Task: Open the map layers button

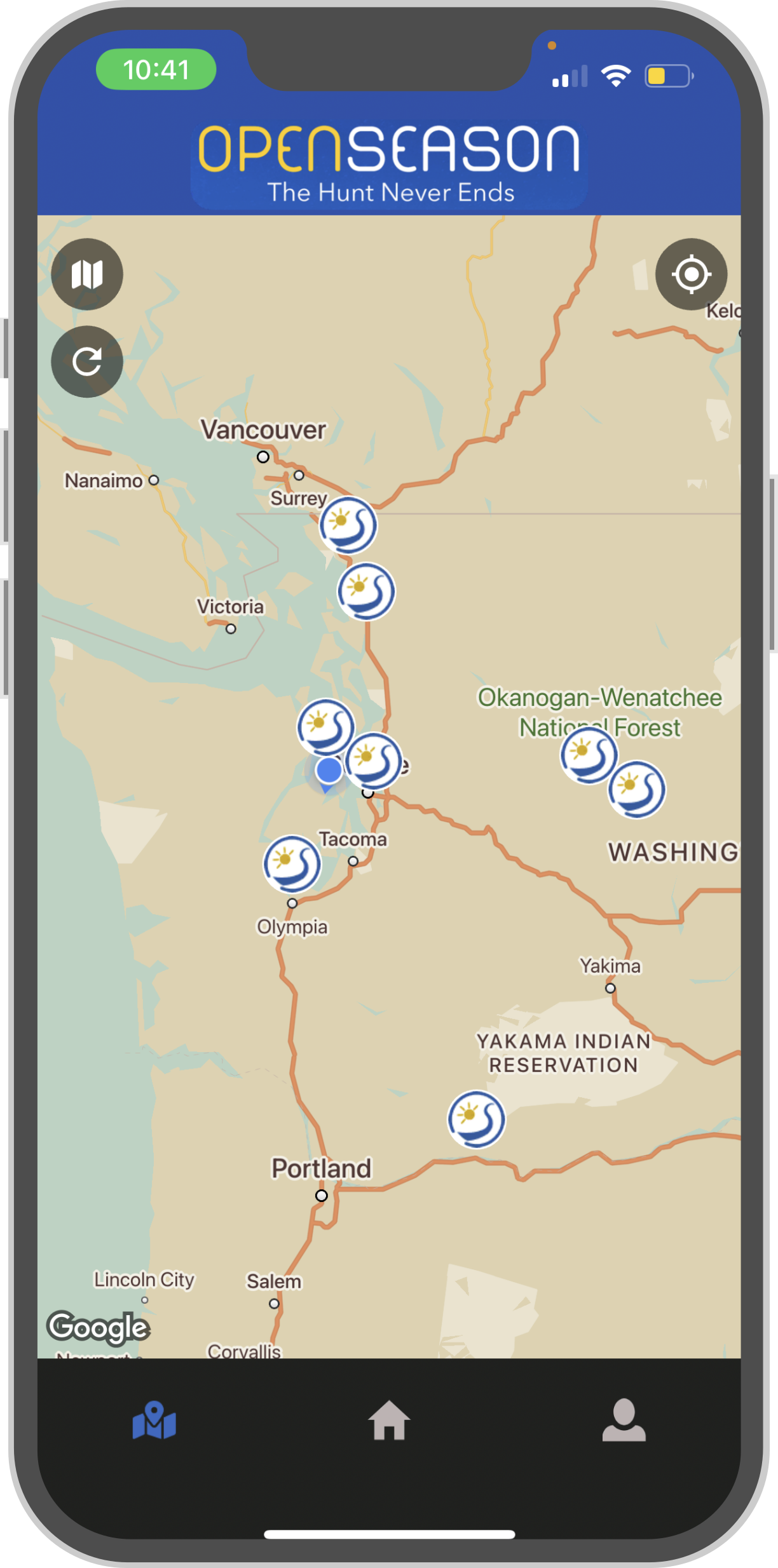Action: [87, 274]
